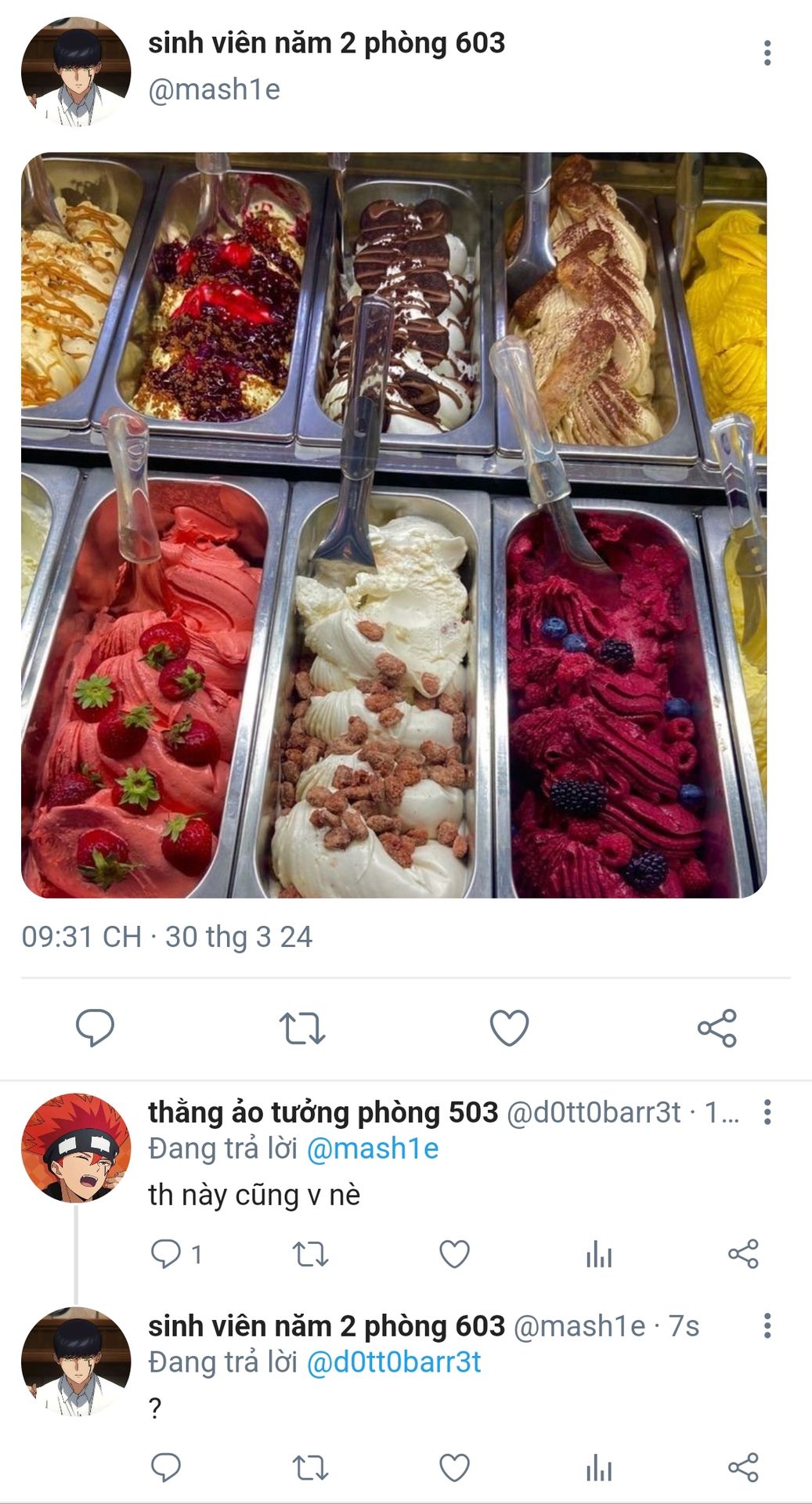Share the '?' reply from @mash1e
This screenshot has height=1504, width=812.
743,1467
